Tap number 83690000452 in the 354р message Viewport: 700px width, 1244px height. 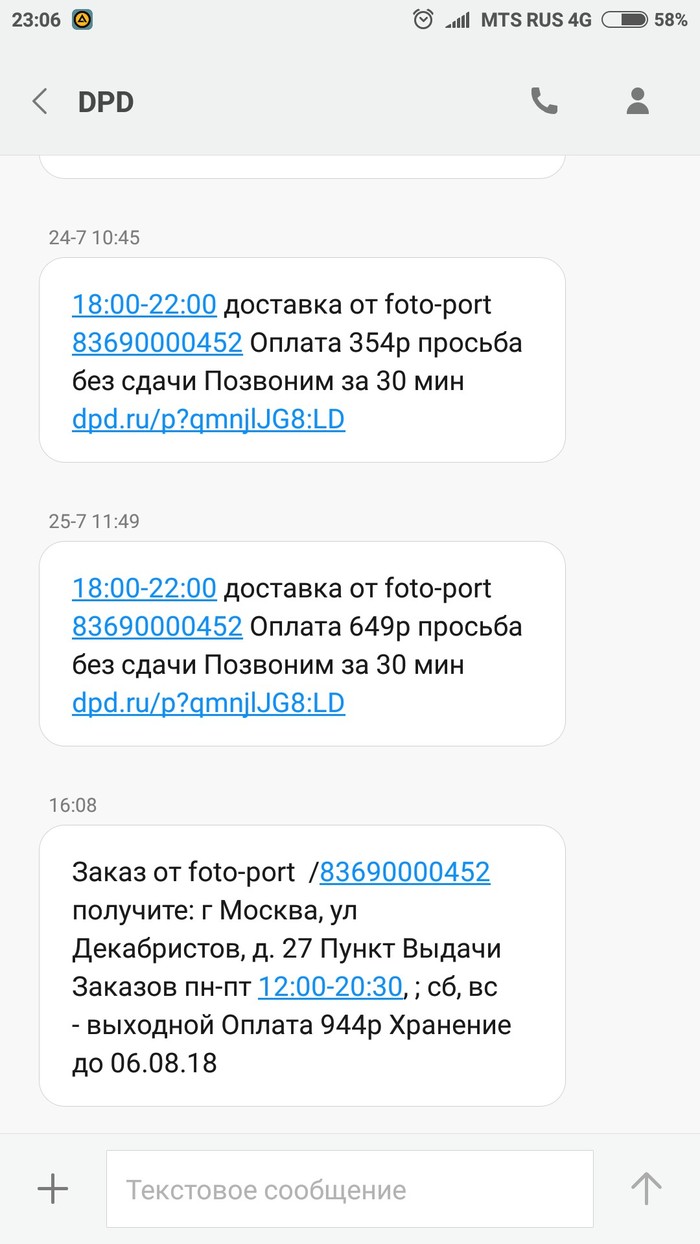click(x=157, y=343)
